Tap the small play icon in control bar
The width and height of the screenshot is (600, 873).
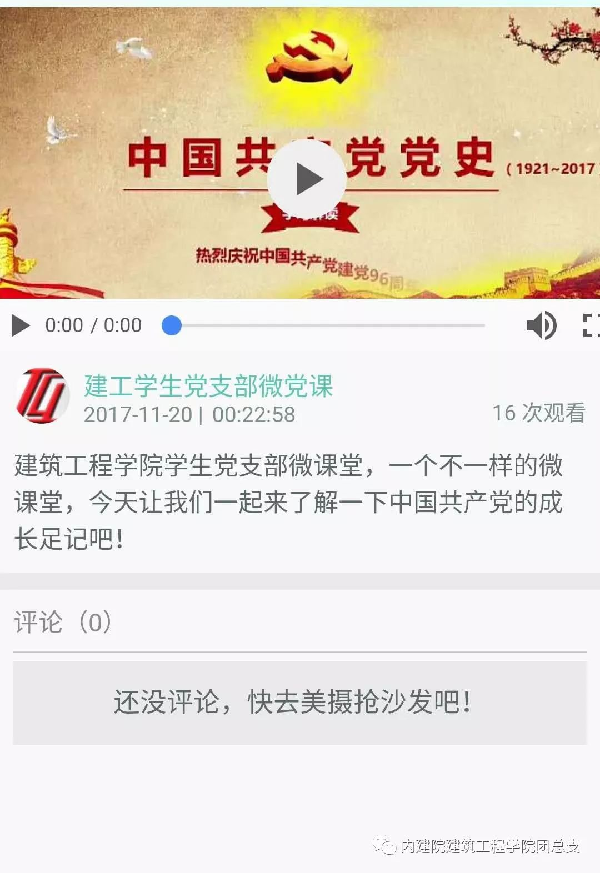[20, 325]
